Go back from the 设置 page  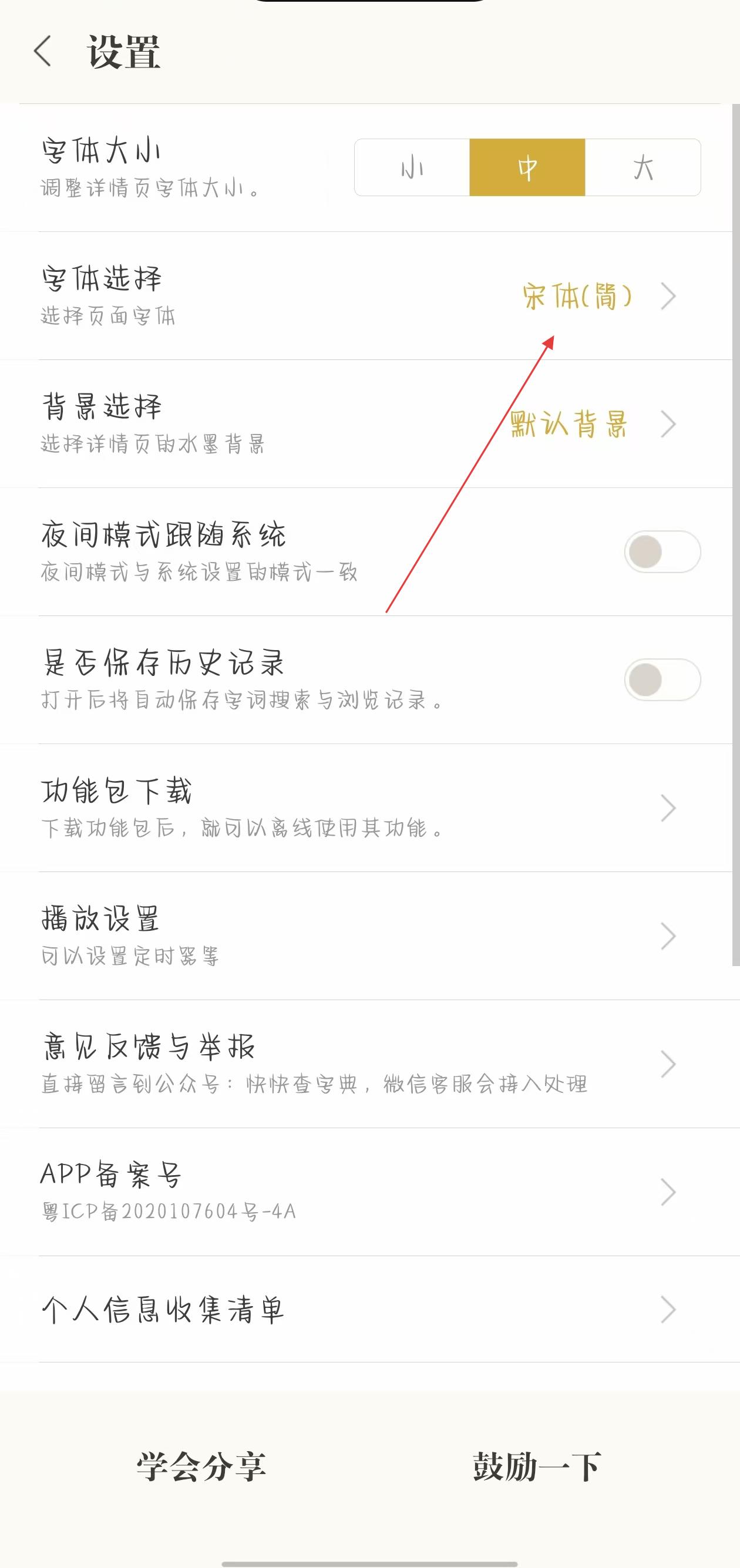(43, 51)
